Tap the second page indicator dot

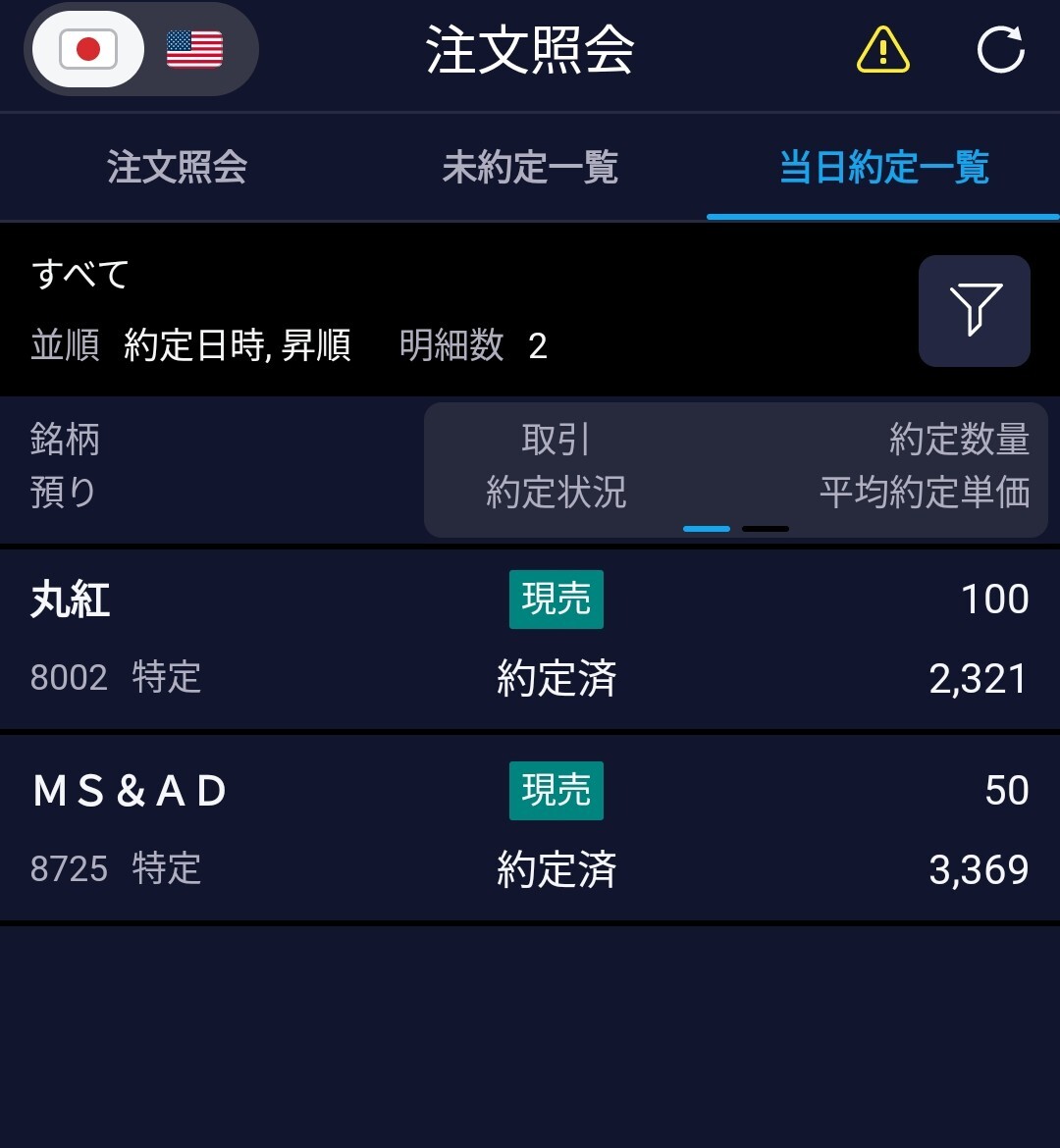(768, 529)
